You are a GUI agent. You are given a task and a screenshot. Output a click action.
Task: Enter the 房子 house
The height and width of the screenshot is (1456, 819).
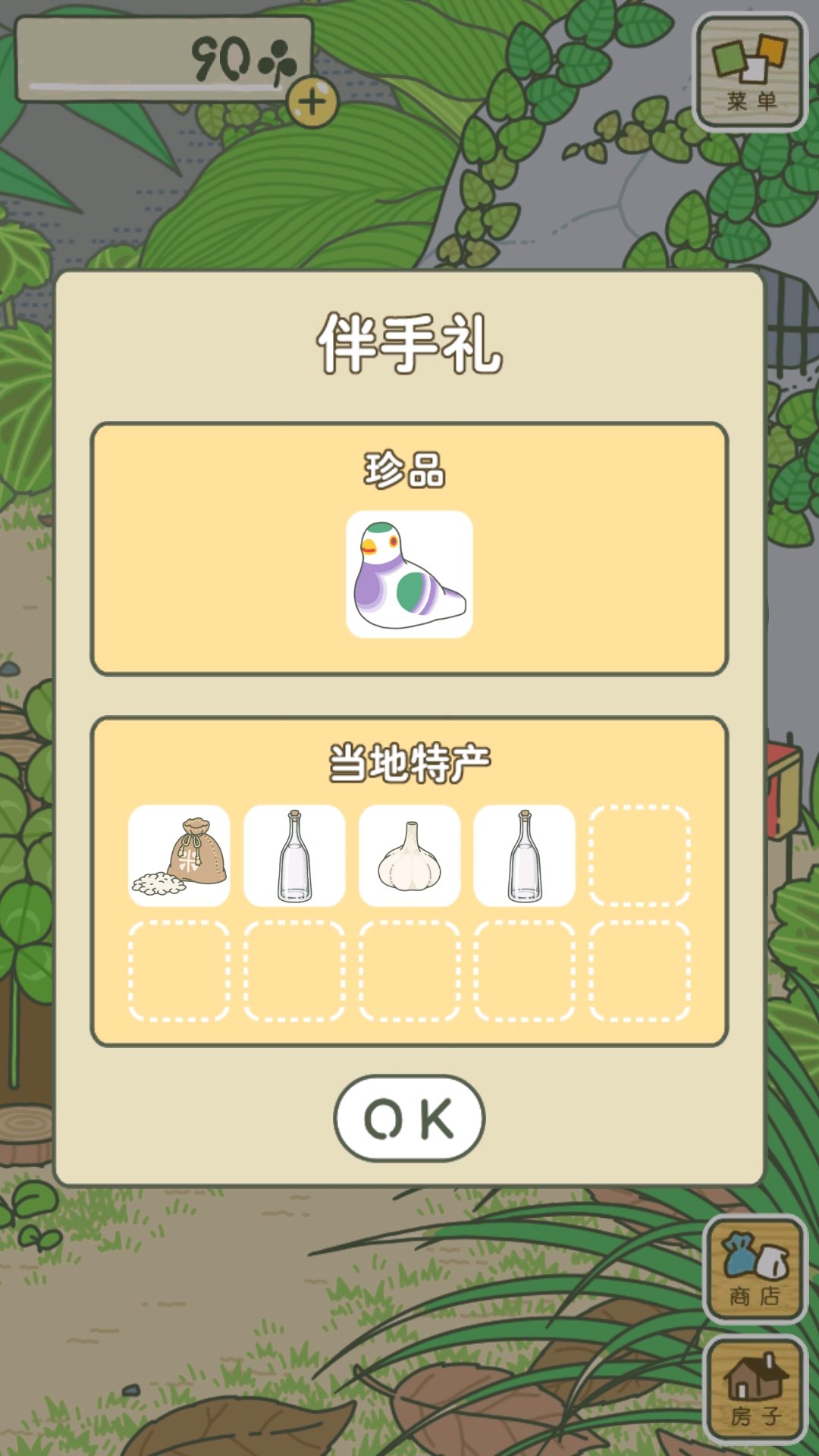755,1389
